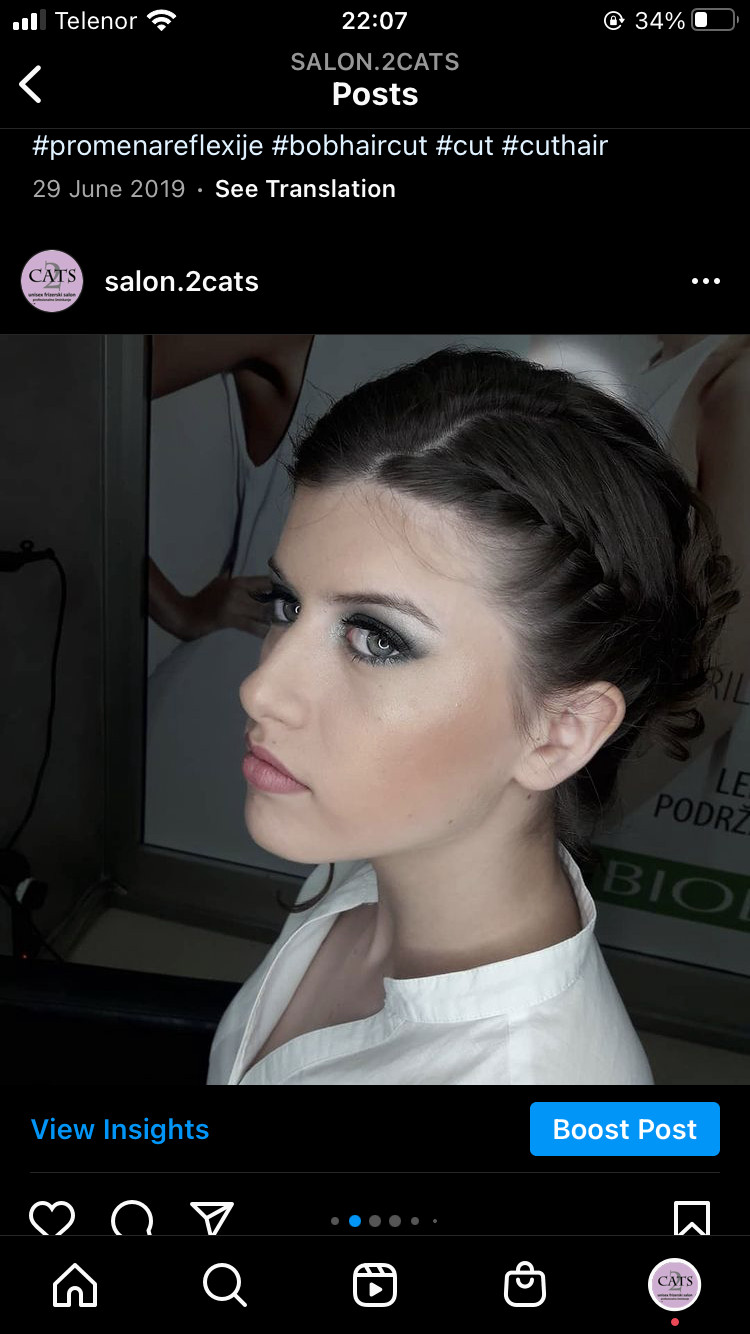The height and width of the screenshot is (1334, 750).
Task: Switch to the Reels tab
Action: click(x=375, y=1285)
